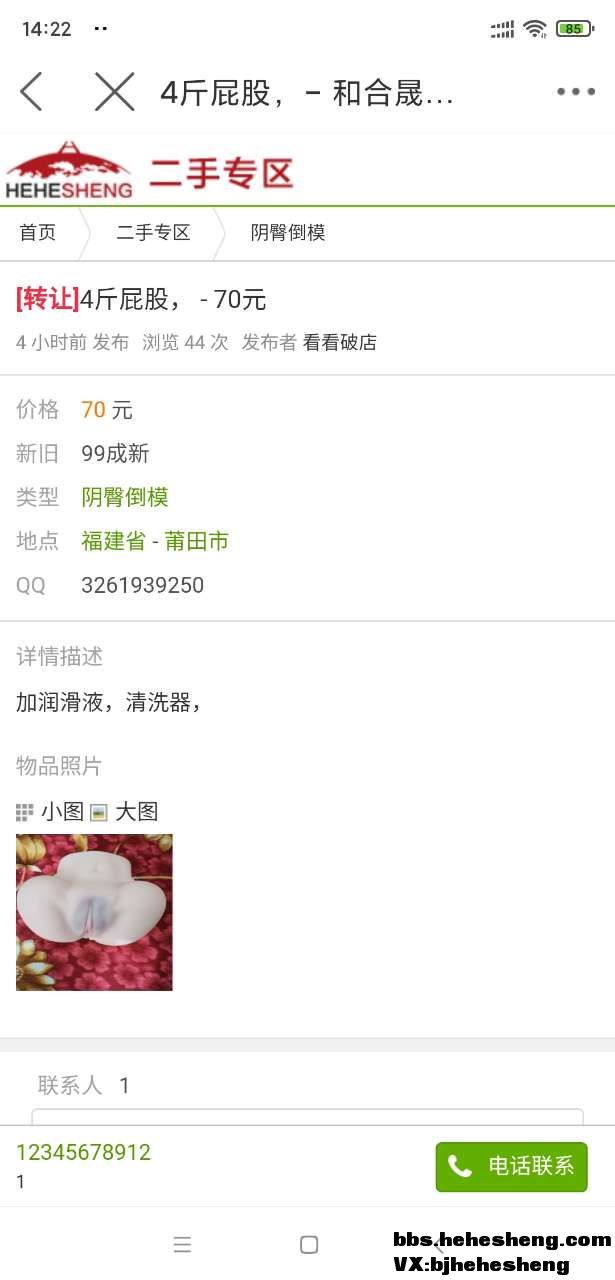View publisher 看看破店 profile
This screenshot has width=615, height=1280.
point(340,342)
